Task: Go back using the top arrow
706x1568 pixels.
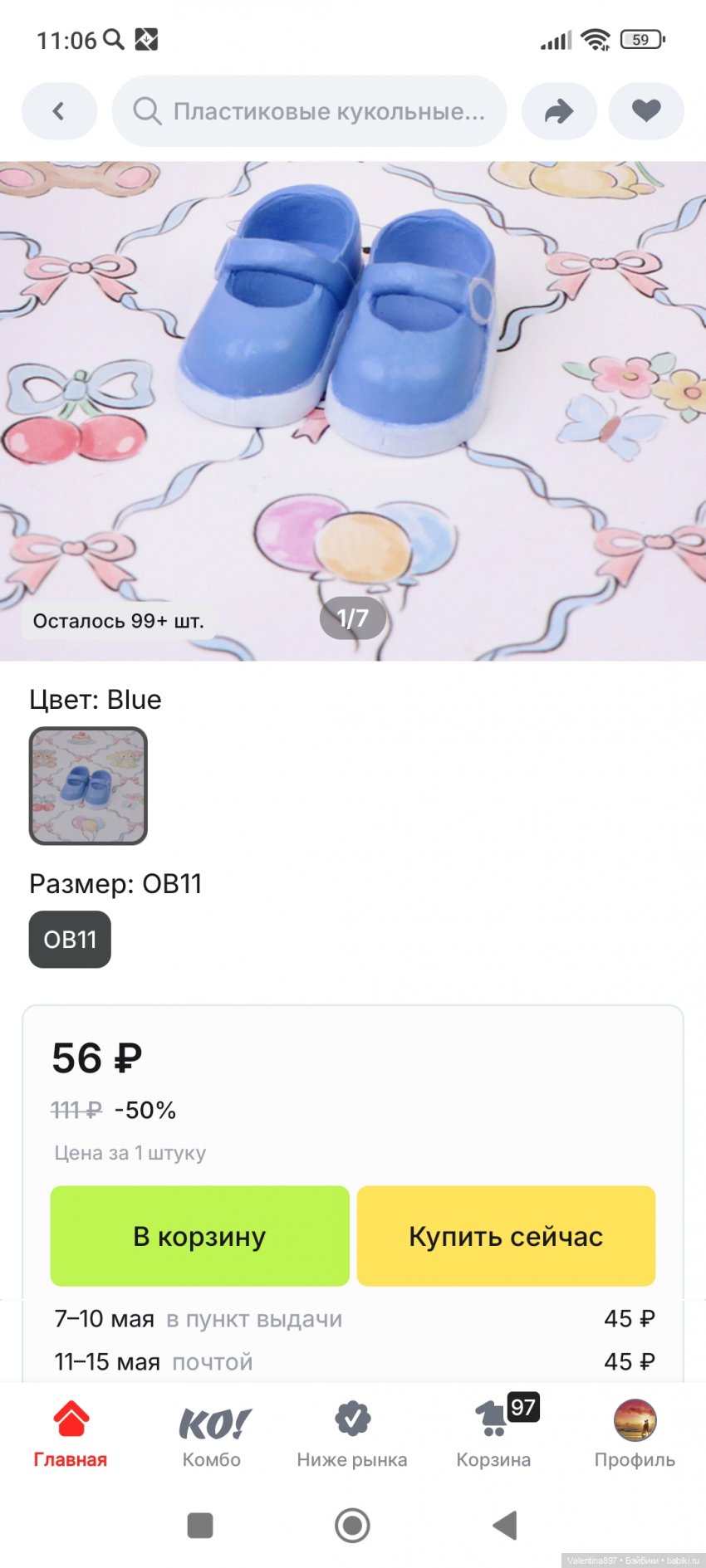Action: click(x=59, y=111)
